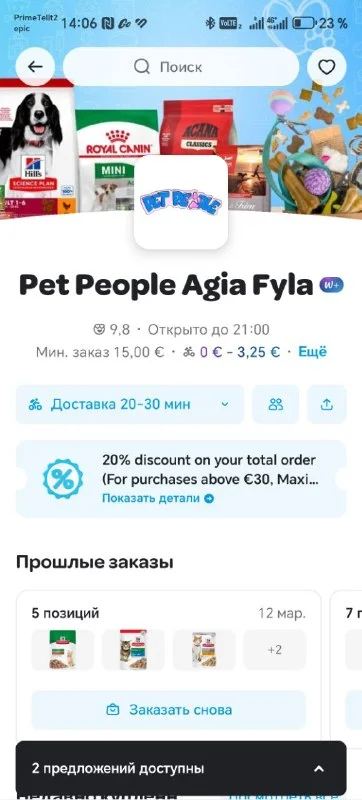Open the W+ badge

pos(332,285)
